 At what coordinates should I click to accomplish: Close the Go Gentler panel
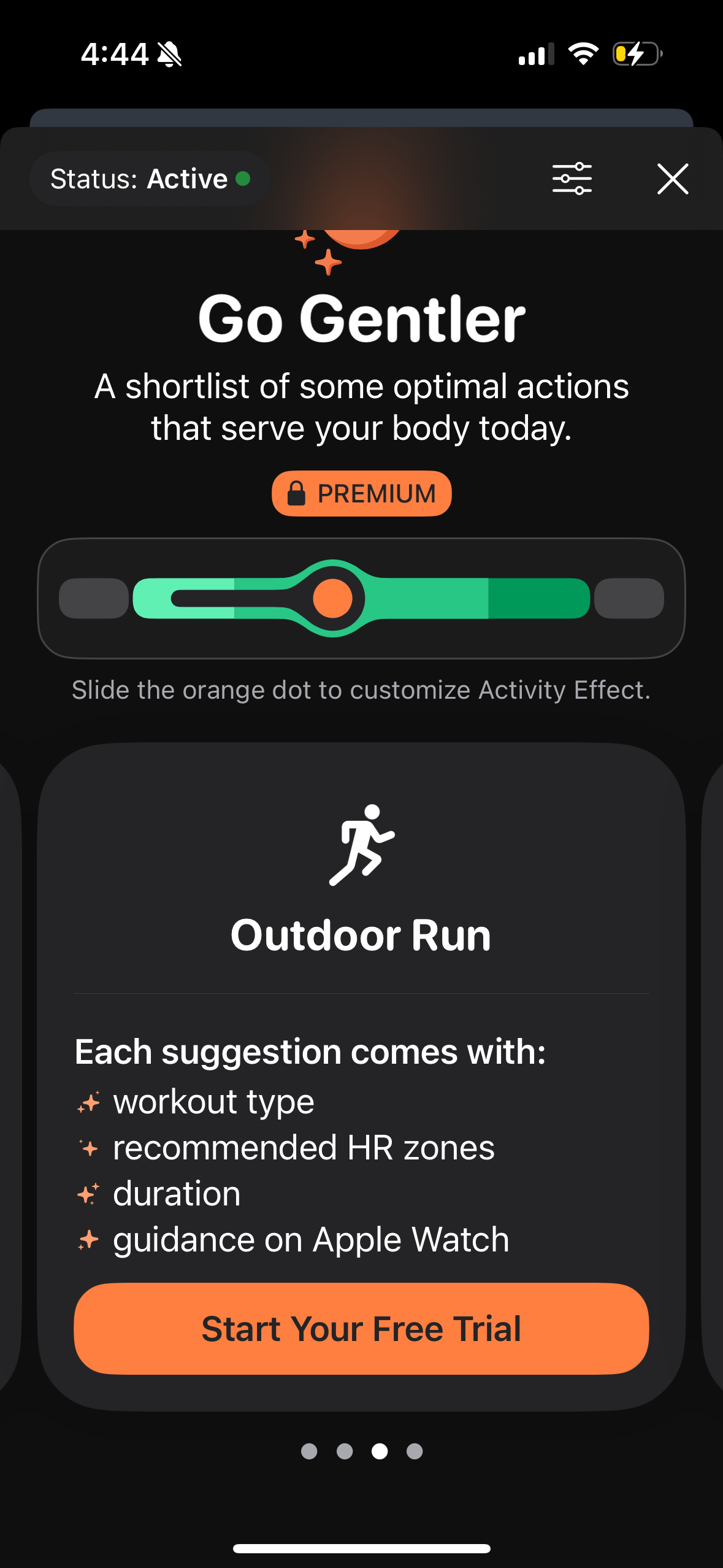(673, 179)
